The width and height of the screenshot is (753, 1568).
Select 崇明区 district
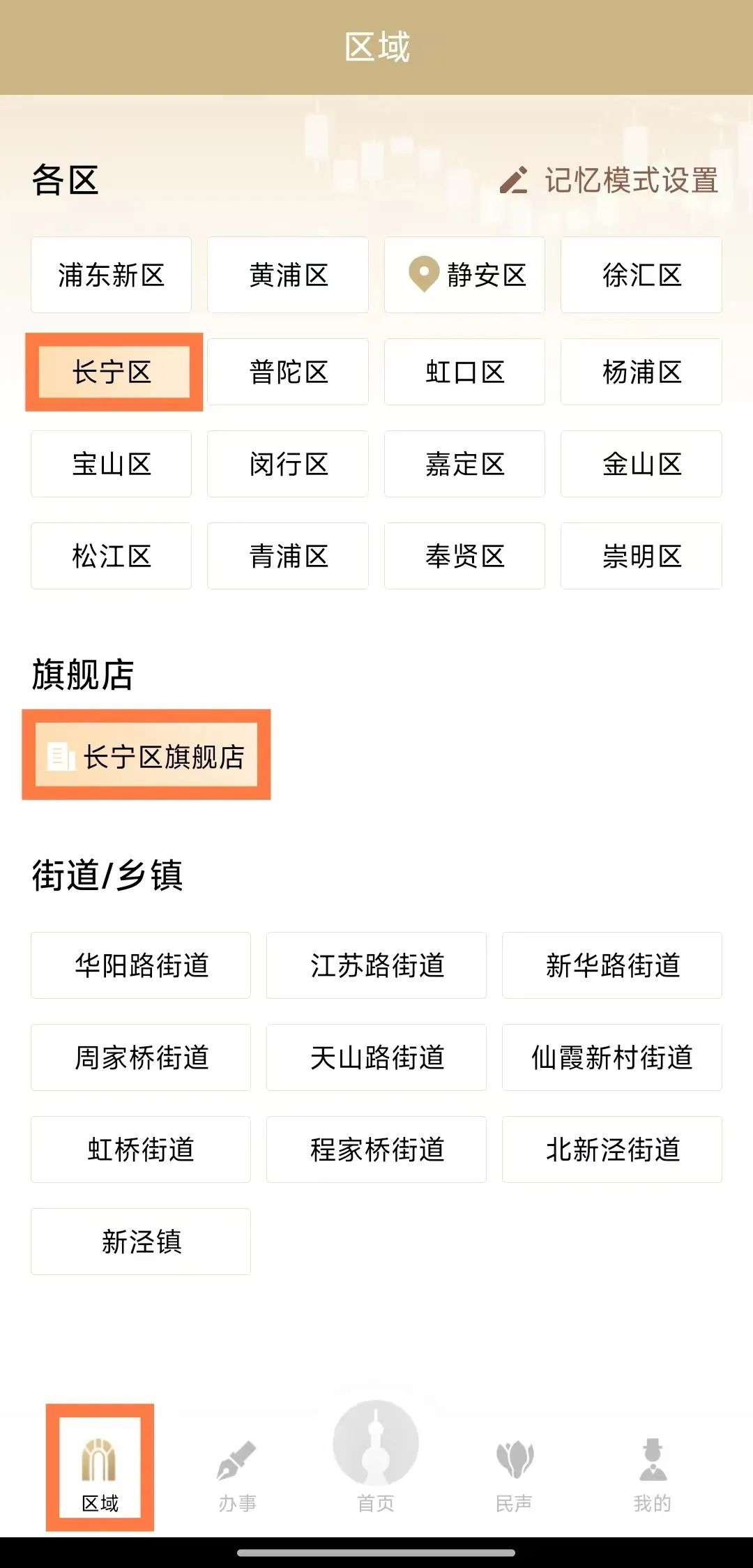click(641, 556)
